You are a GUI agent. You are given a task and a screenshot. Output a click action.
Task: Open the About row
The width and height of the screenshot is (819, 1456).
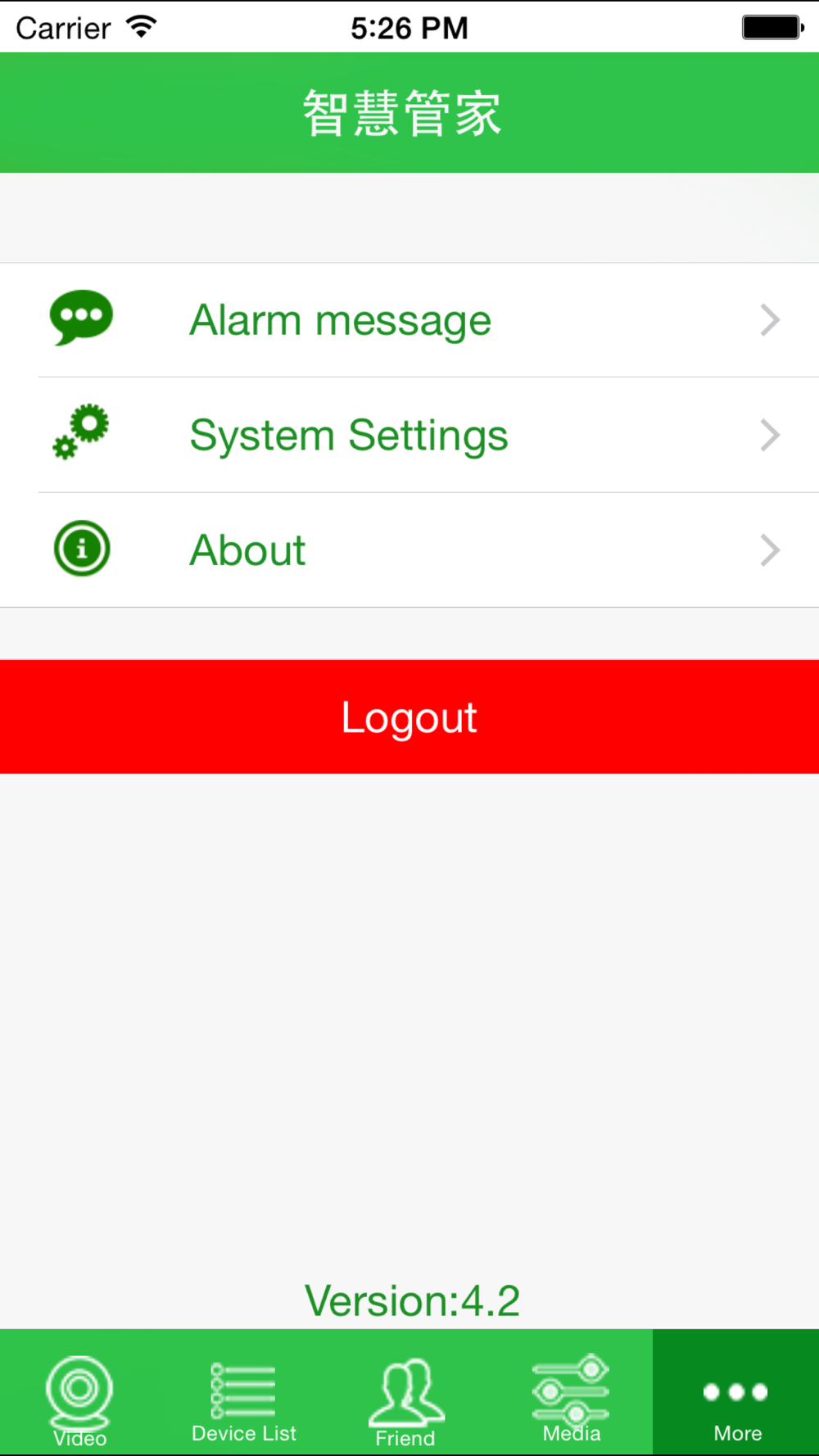pos(409,550)
